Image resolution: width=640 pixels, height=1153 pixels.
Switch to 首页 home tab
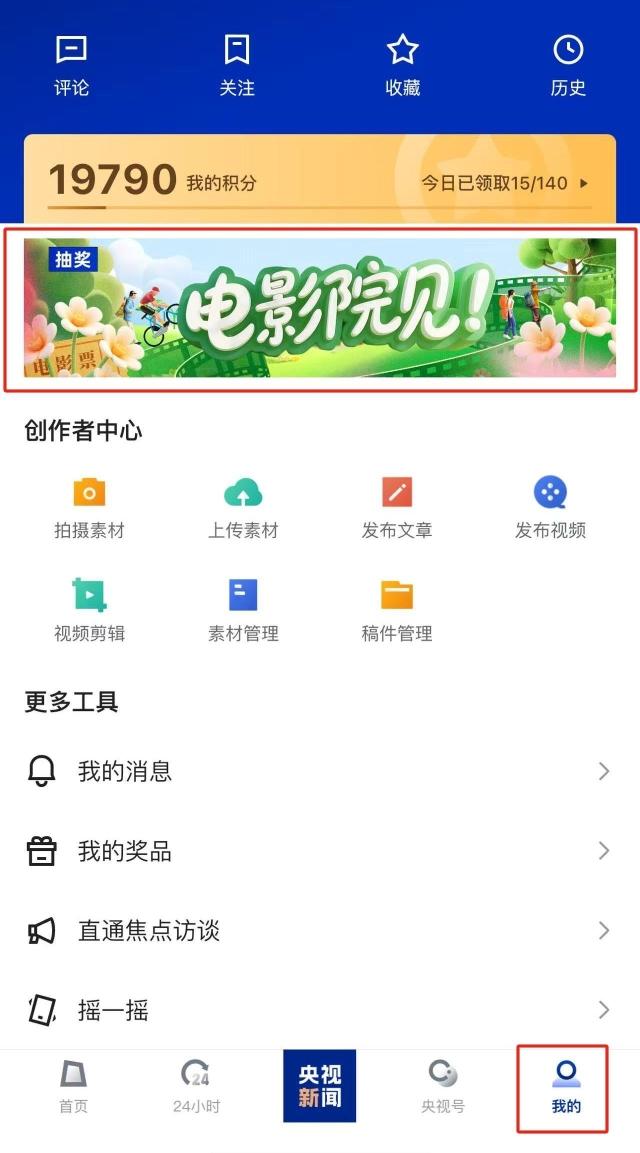(x=73, y=1087)
